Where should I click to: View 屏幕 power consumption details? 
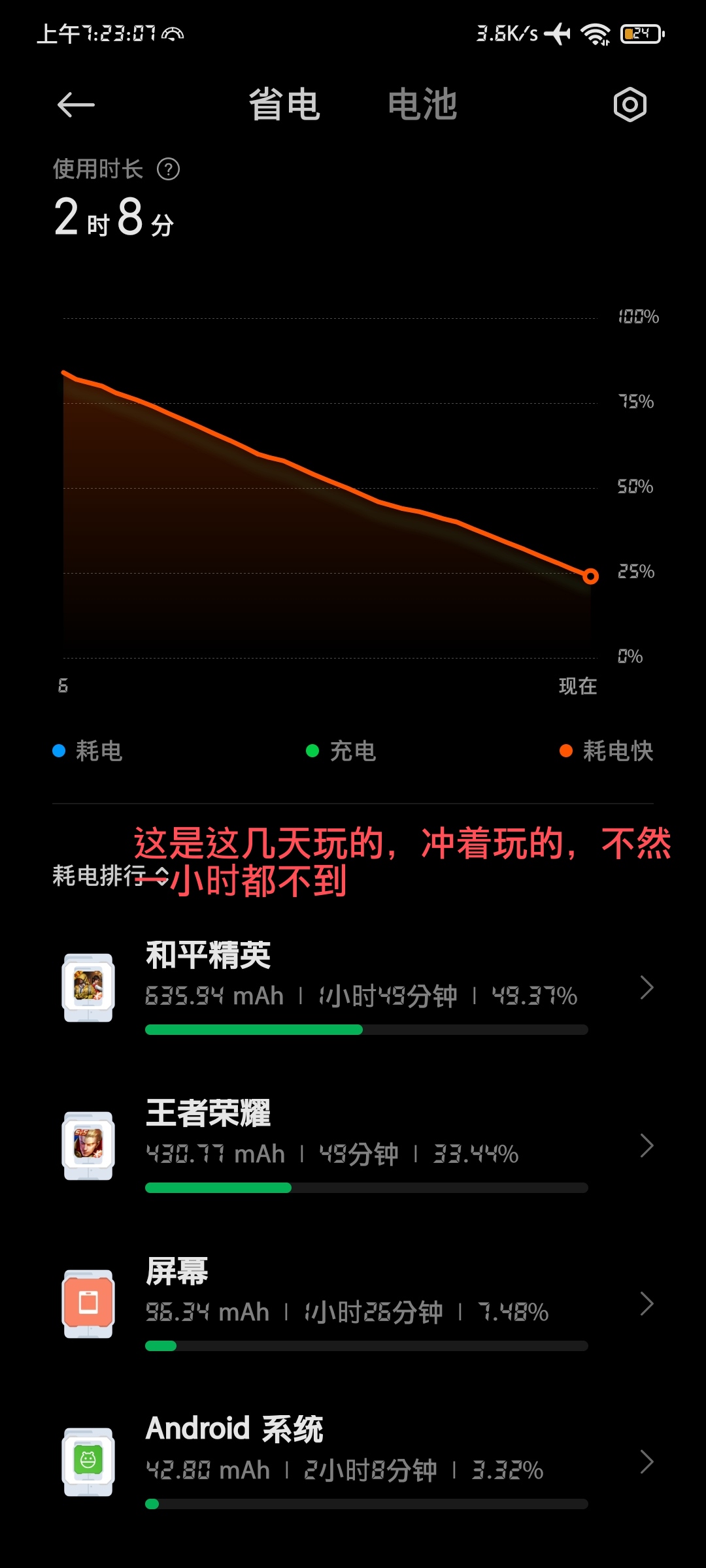(353, 1304)
